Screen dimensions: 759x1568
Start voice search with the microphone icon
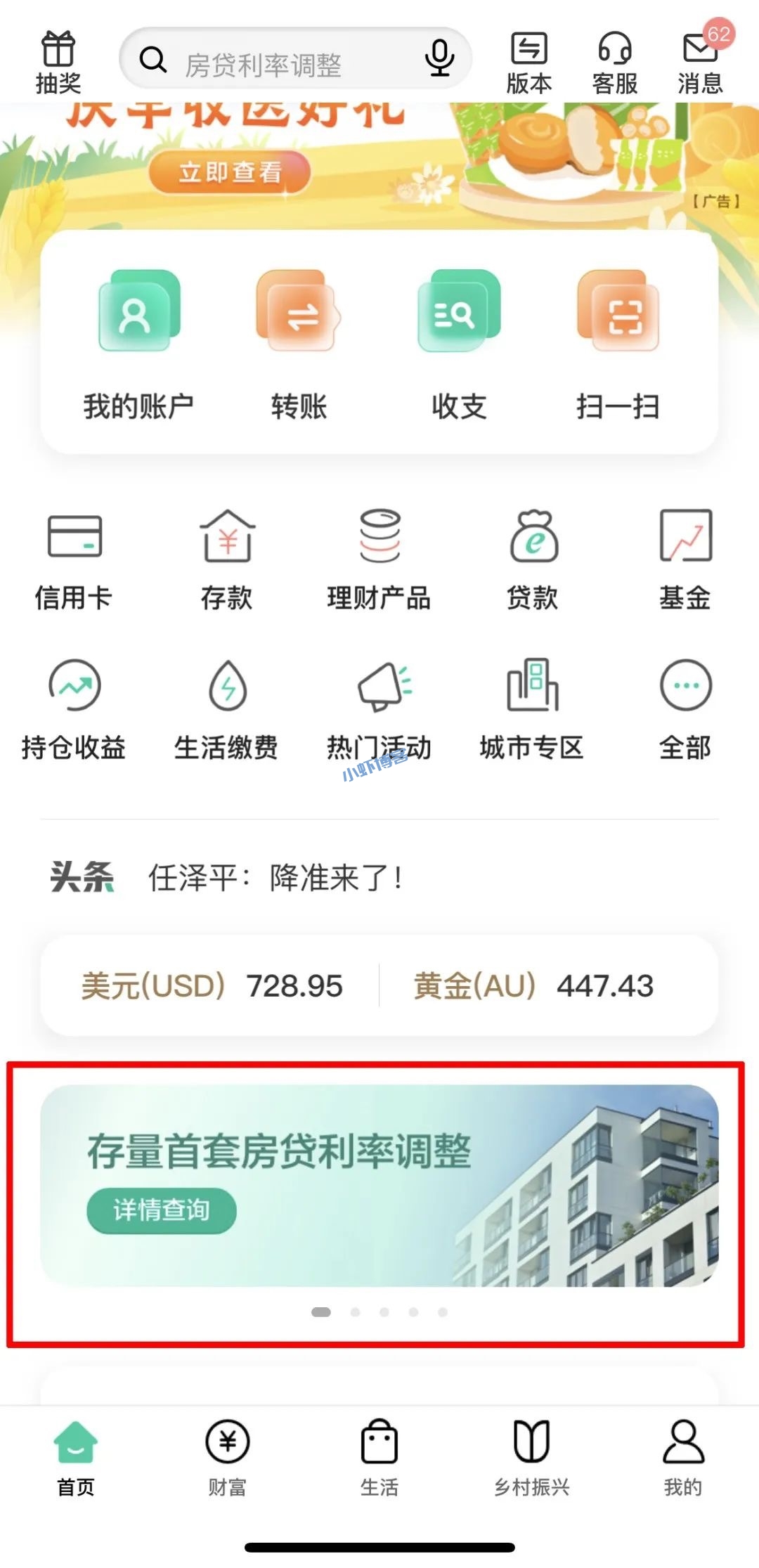point(439,60)
